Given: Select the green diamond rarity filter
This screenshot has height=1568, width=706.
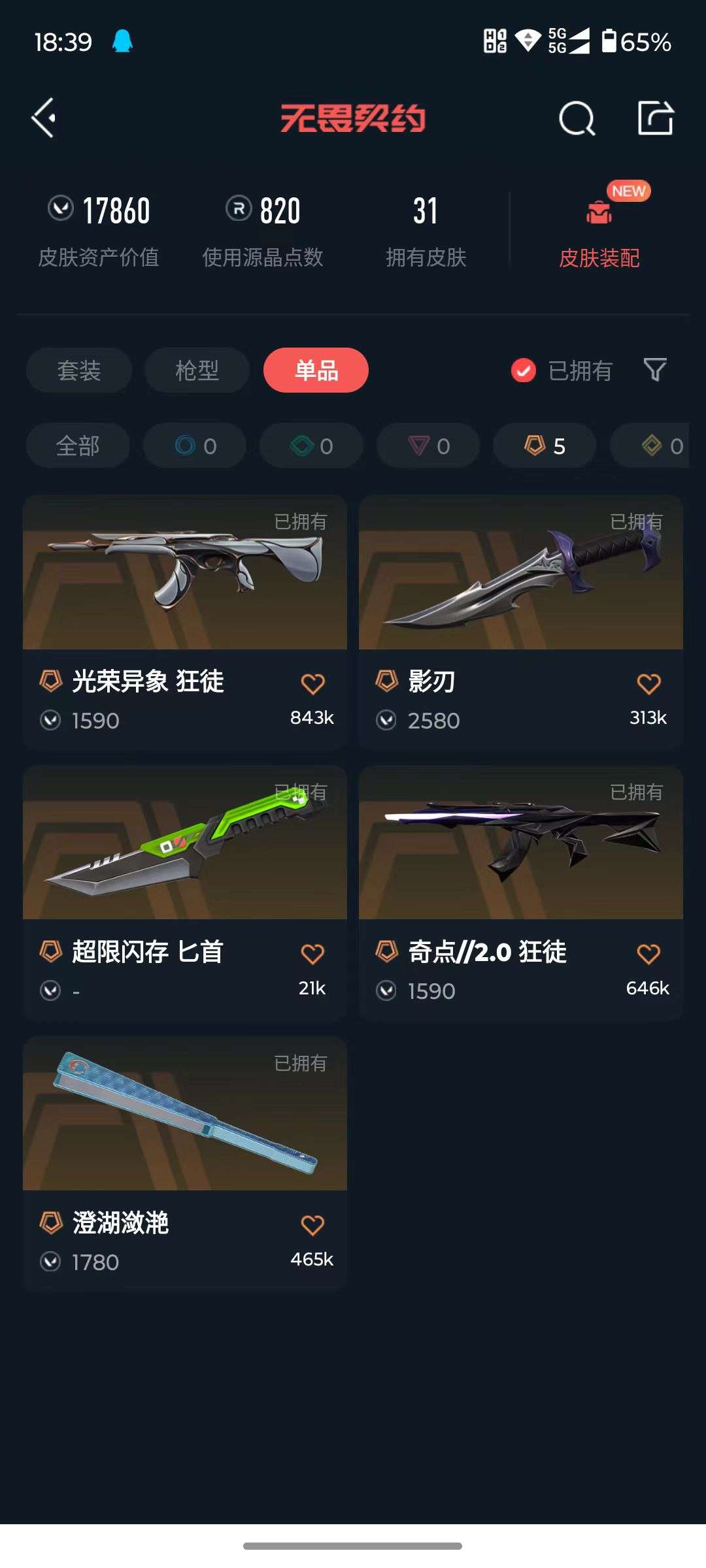Looking at the screenshot, I should point(311,446).
